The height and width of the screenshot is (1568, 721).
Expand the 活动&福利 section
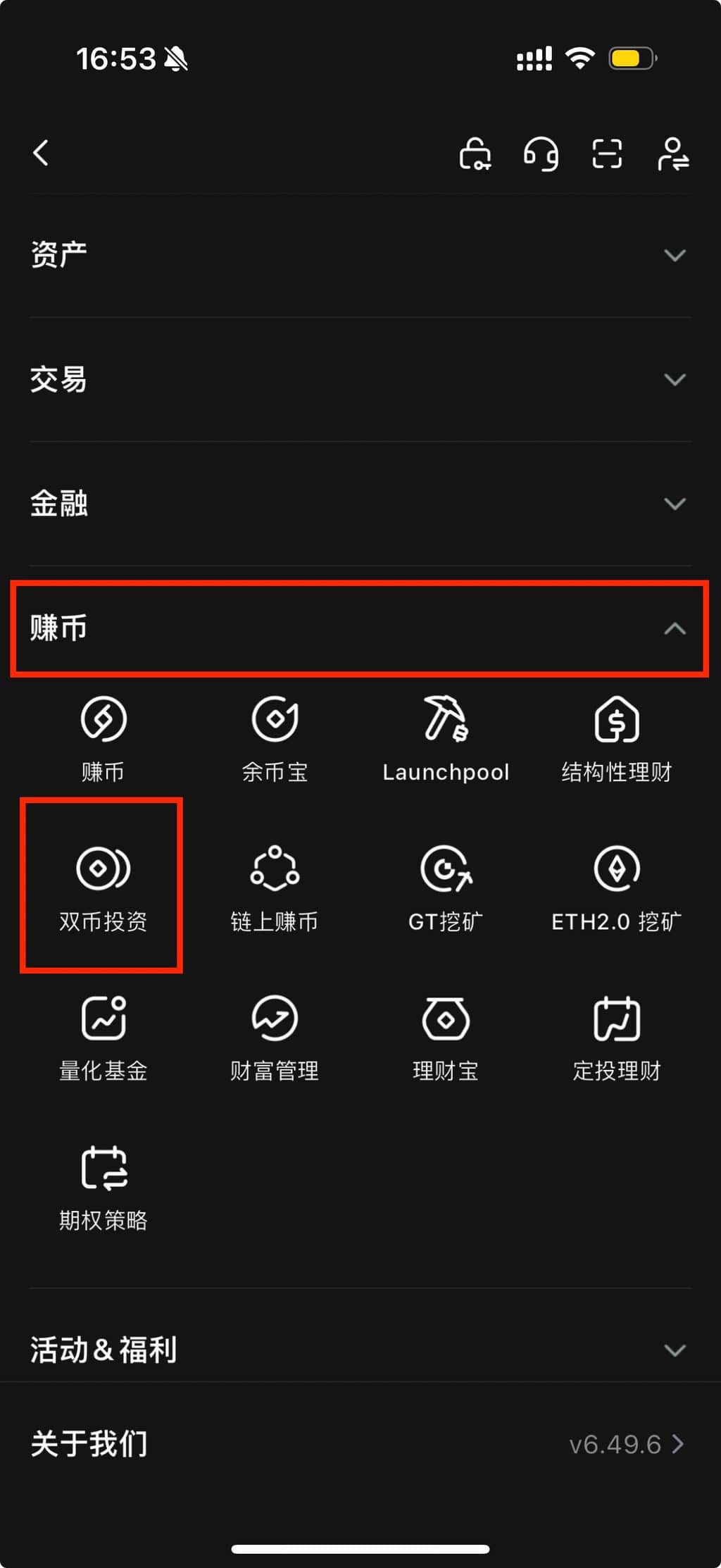(x=359, y=1350)
